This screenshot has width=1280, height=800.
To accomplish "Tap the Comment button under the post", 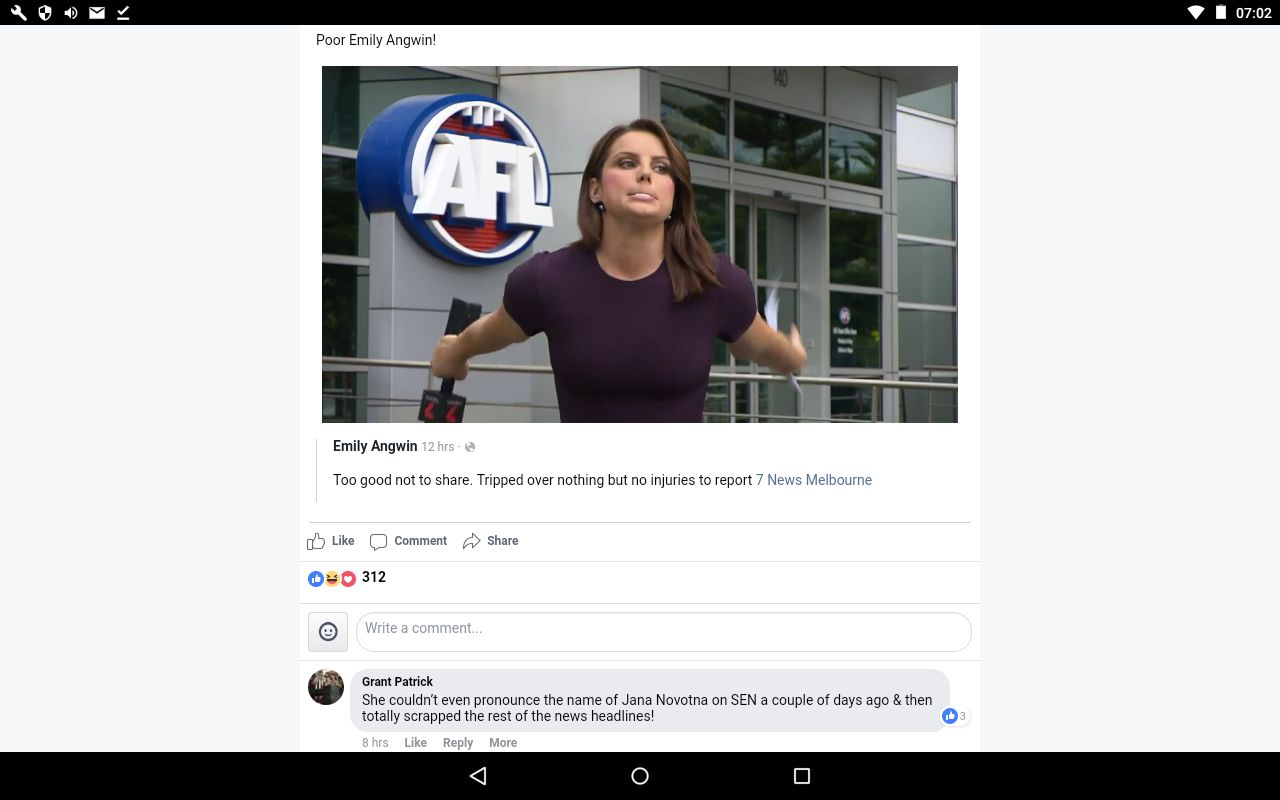I will coord(408,541).
